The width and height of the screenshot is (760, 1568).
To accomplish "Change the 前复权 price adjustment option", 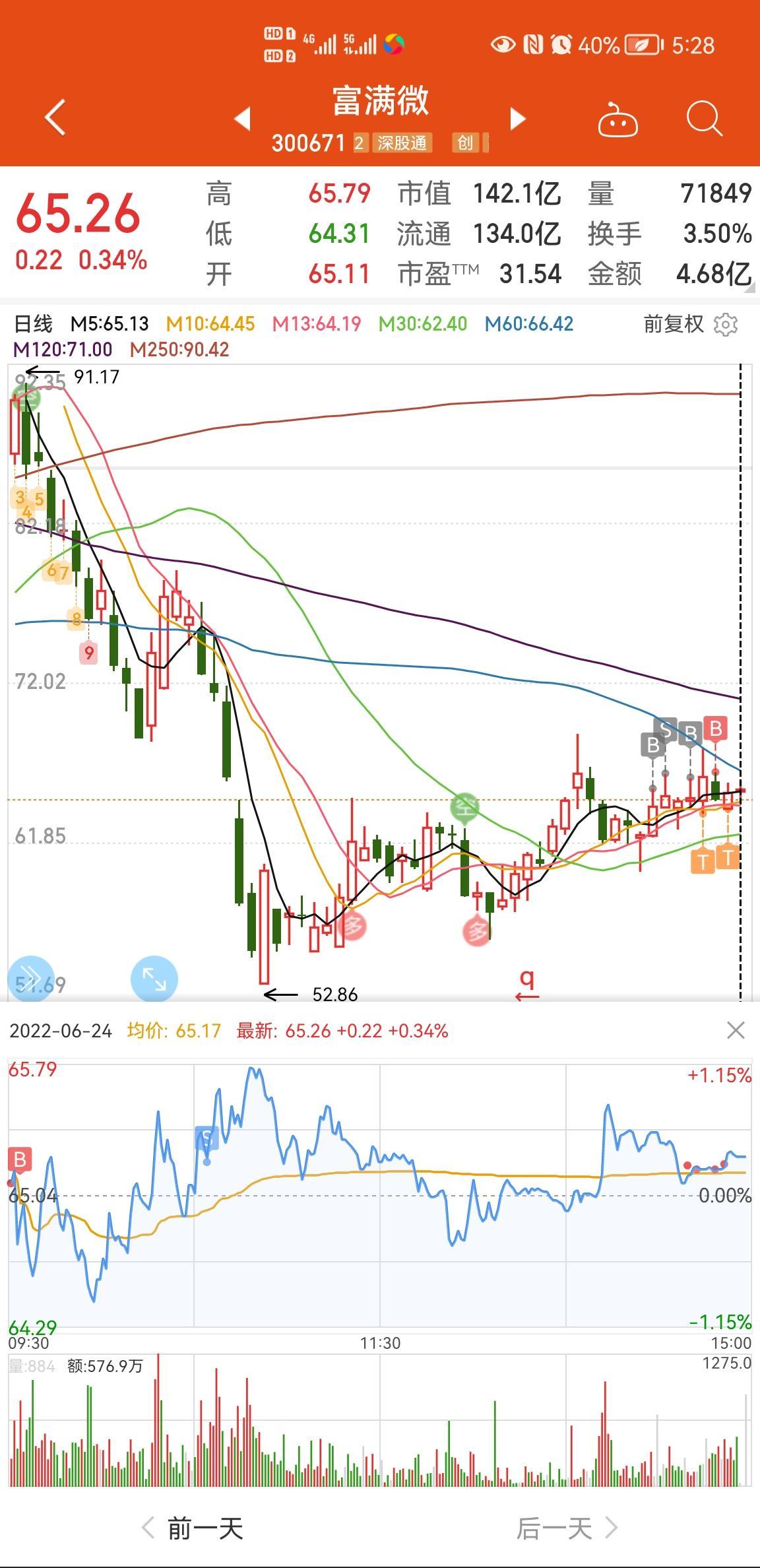I will click(674, 324).
